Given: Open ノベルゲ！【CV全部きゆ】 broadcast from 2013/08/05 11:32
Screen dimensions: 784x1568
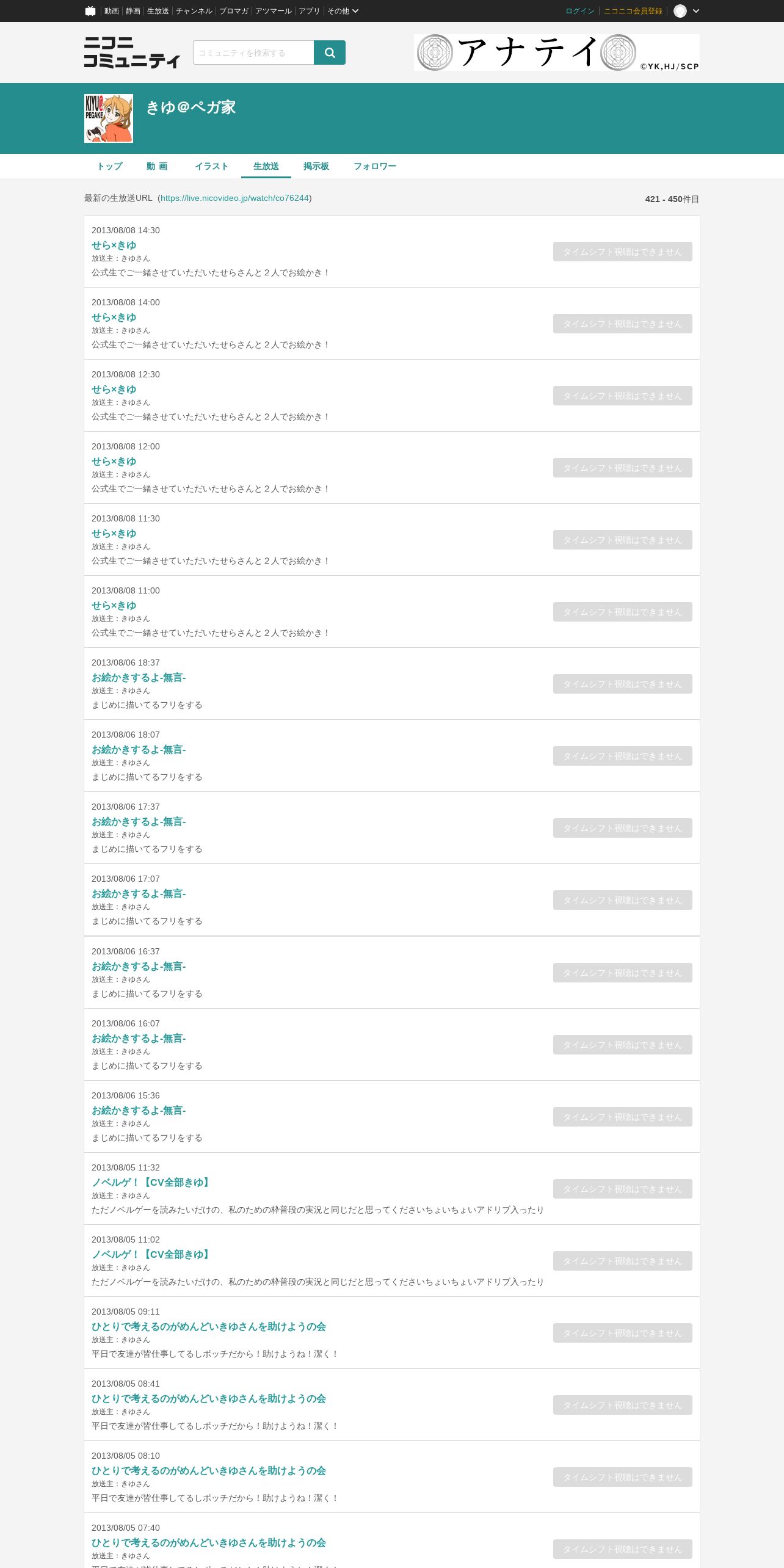Looking at the screenshot, I should click(152, 1183).
